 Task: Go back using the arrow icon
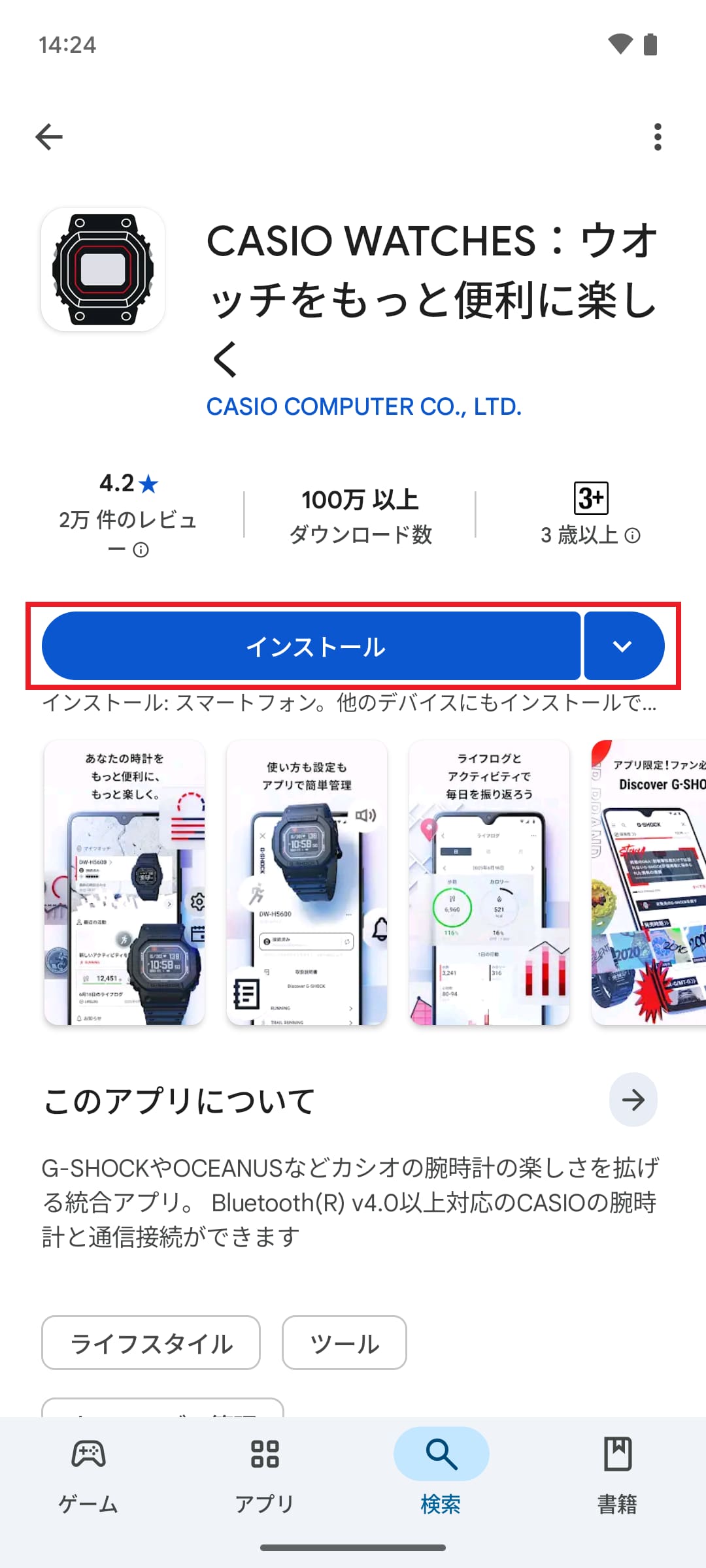pos(49,137)
